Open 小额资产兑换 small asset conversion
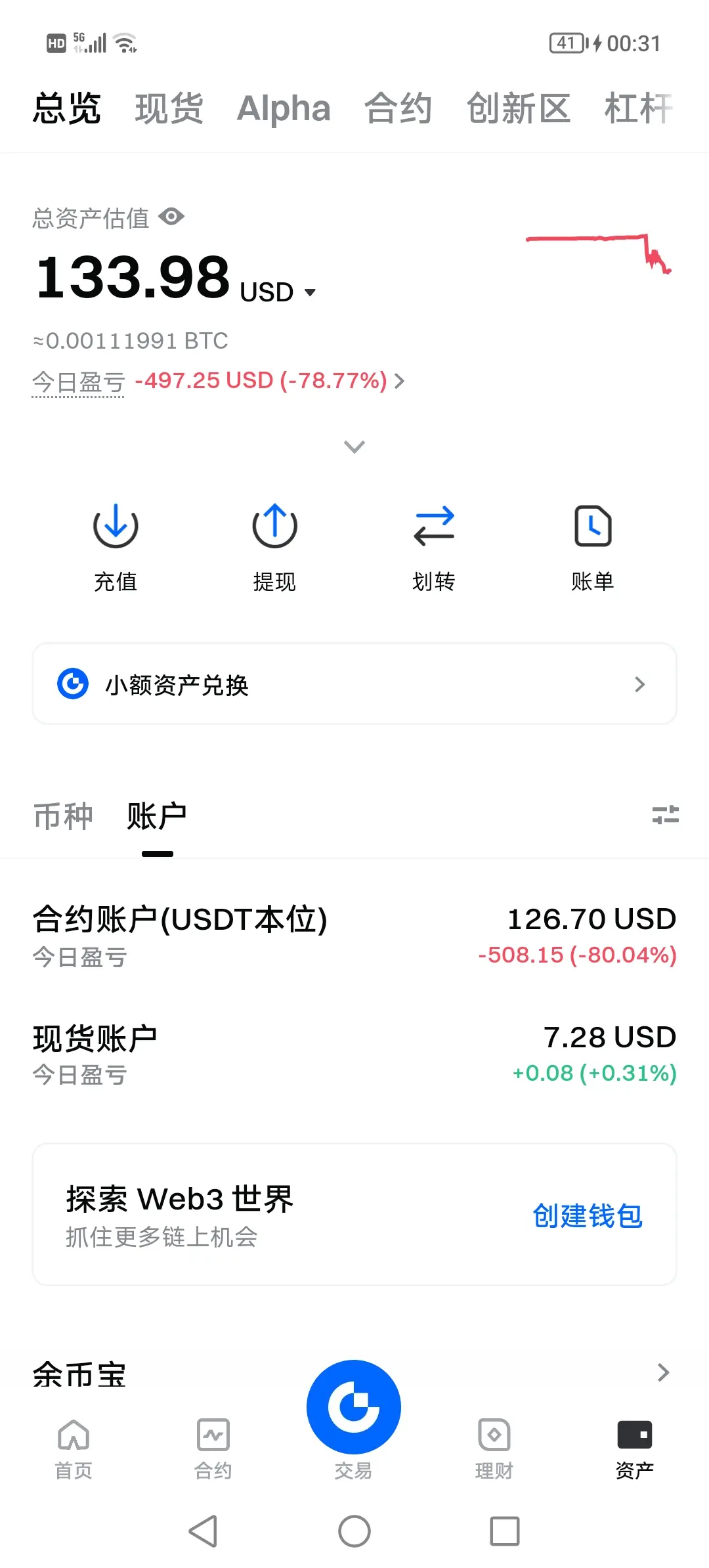The image size is (709, 1568). [354, 684]
